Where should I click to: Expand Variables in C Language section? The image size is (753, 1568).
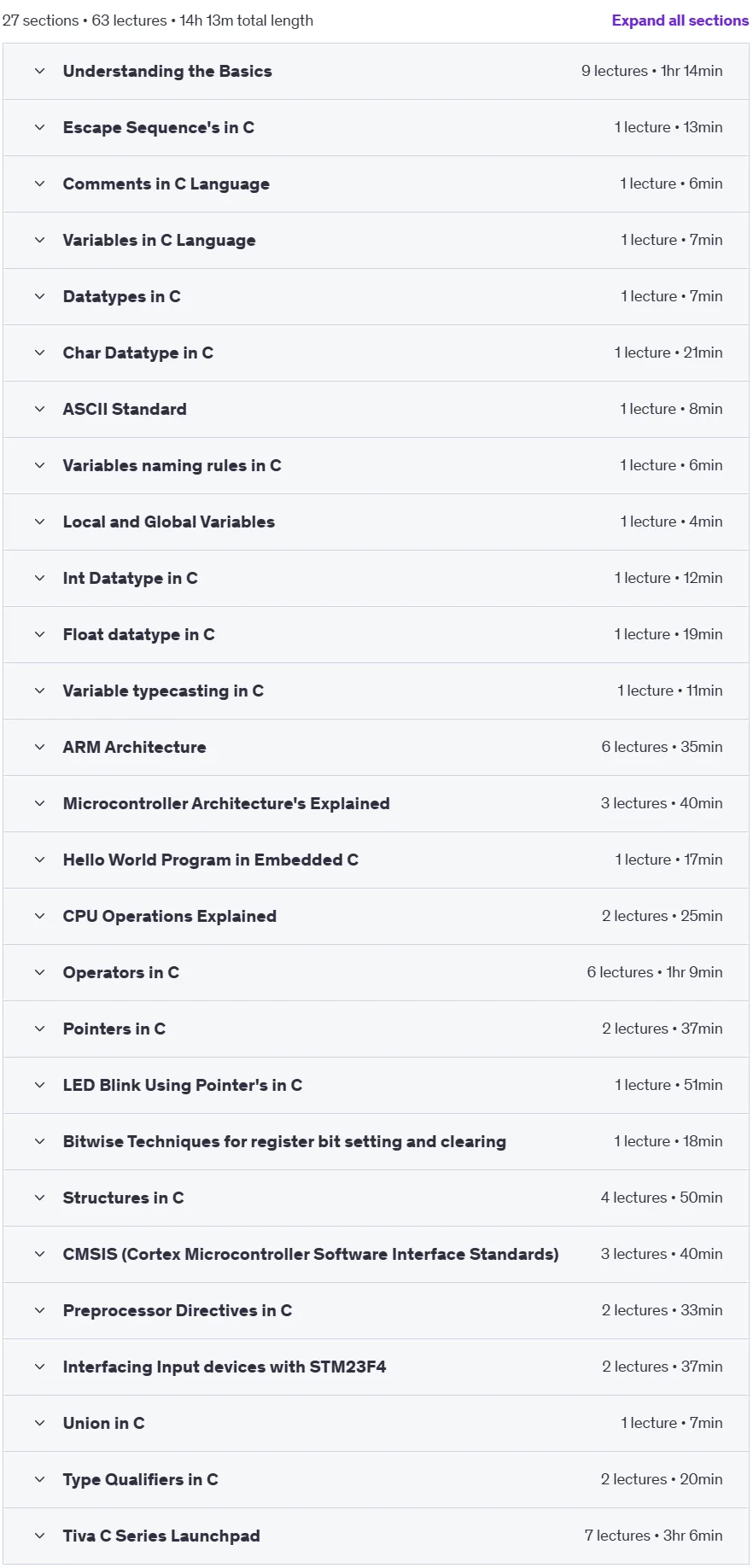click(x=376, y=241)
